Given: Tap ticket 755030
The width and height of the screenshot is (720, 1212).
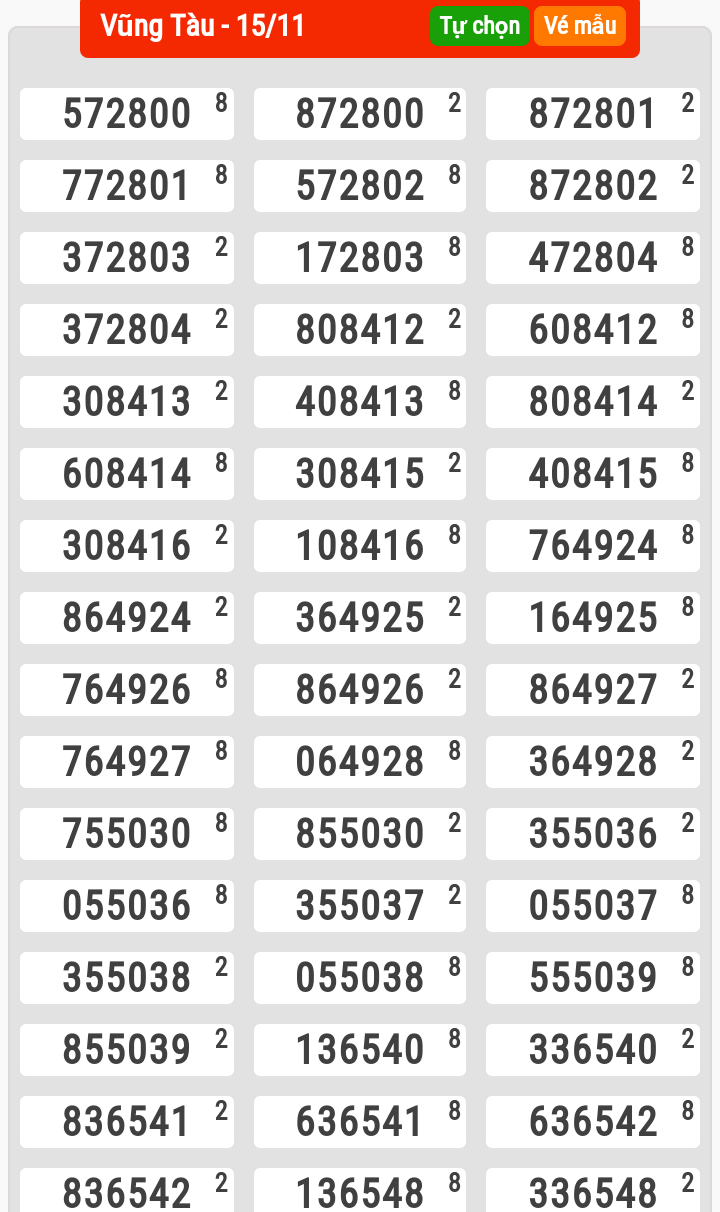Looking at the screenshot, I should 127,834.
